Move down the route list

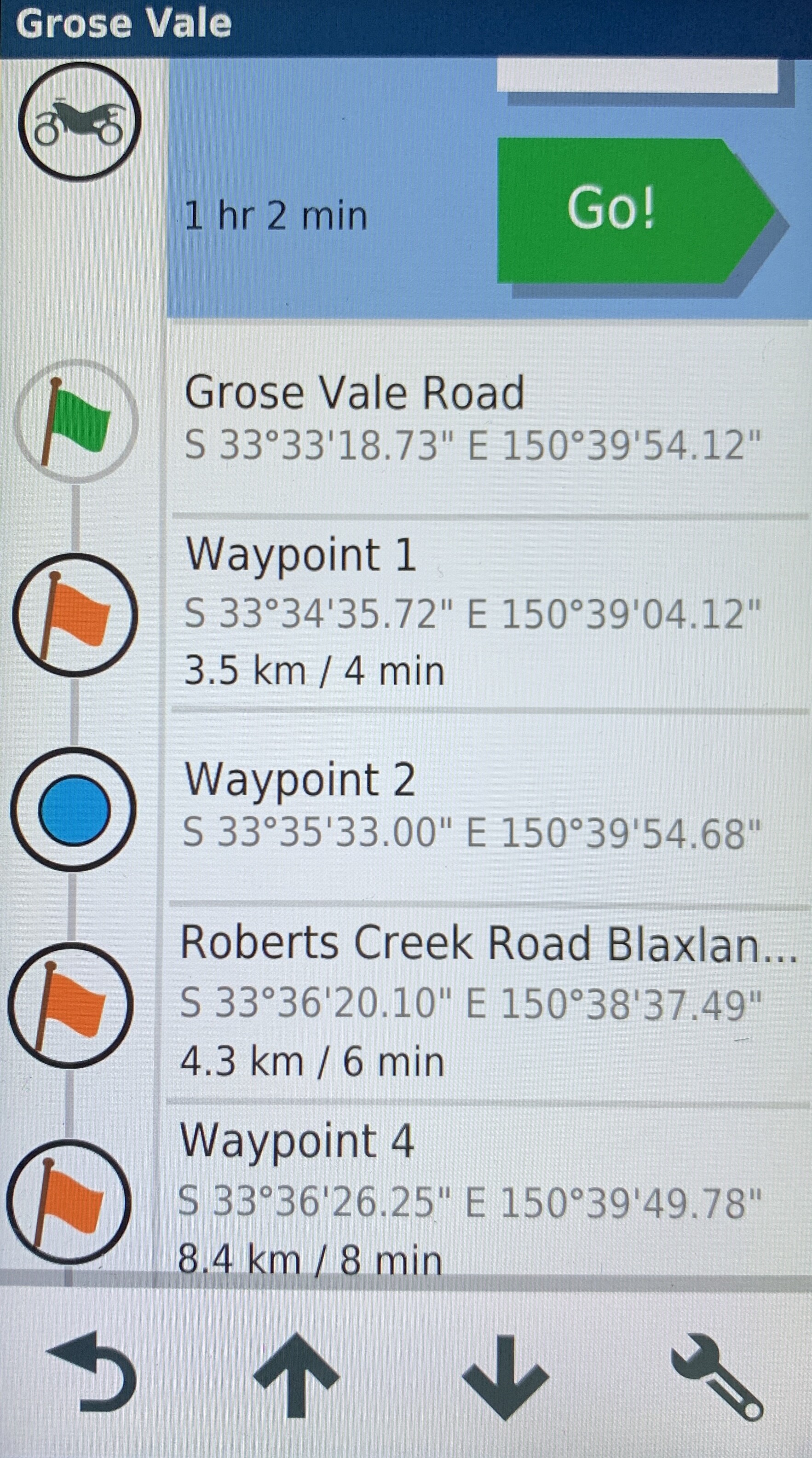pos(505,1374)
